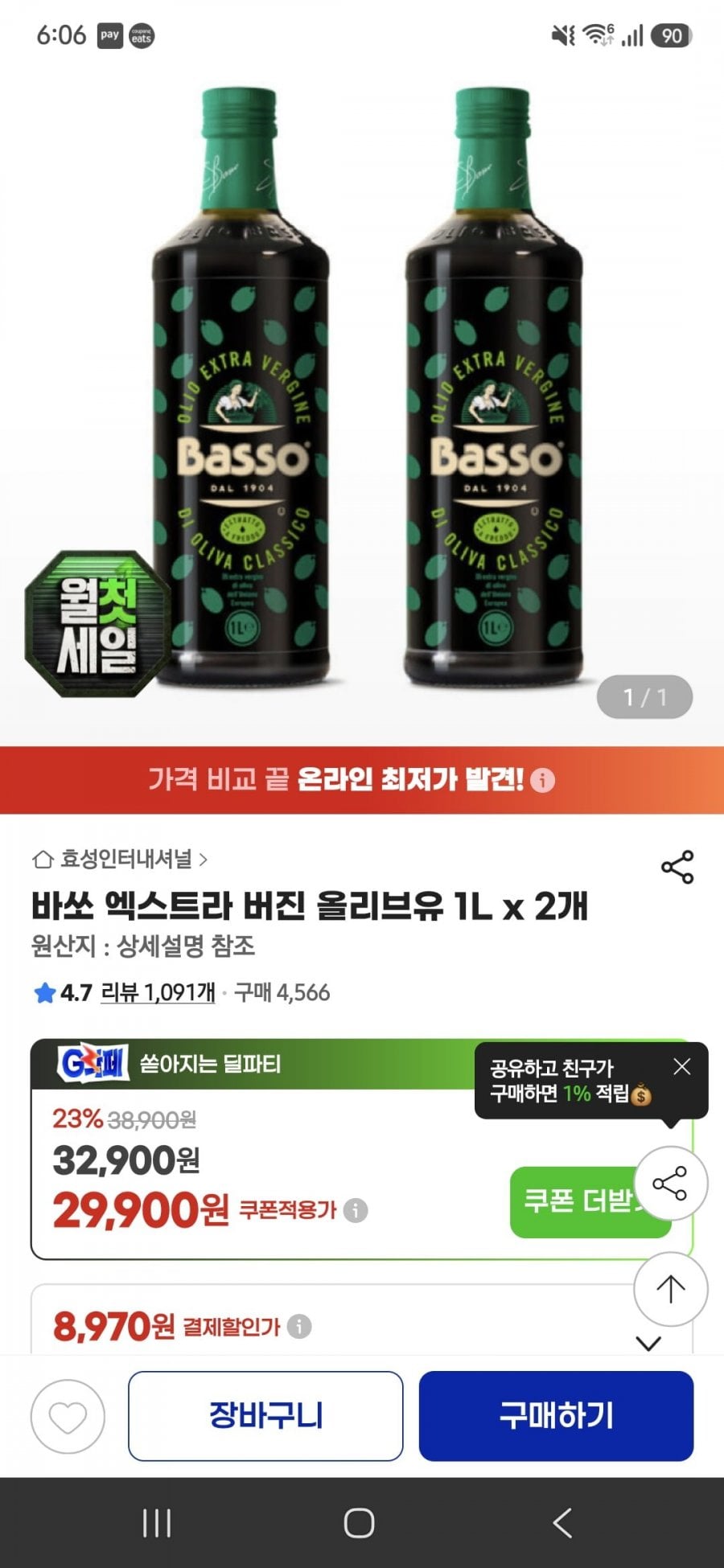The height and width of the screenshot is (1568, 724).
Task: Add product to wishlist with heart icon
Action: [x=68, y=1416]
